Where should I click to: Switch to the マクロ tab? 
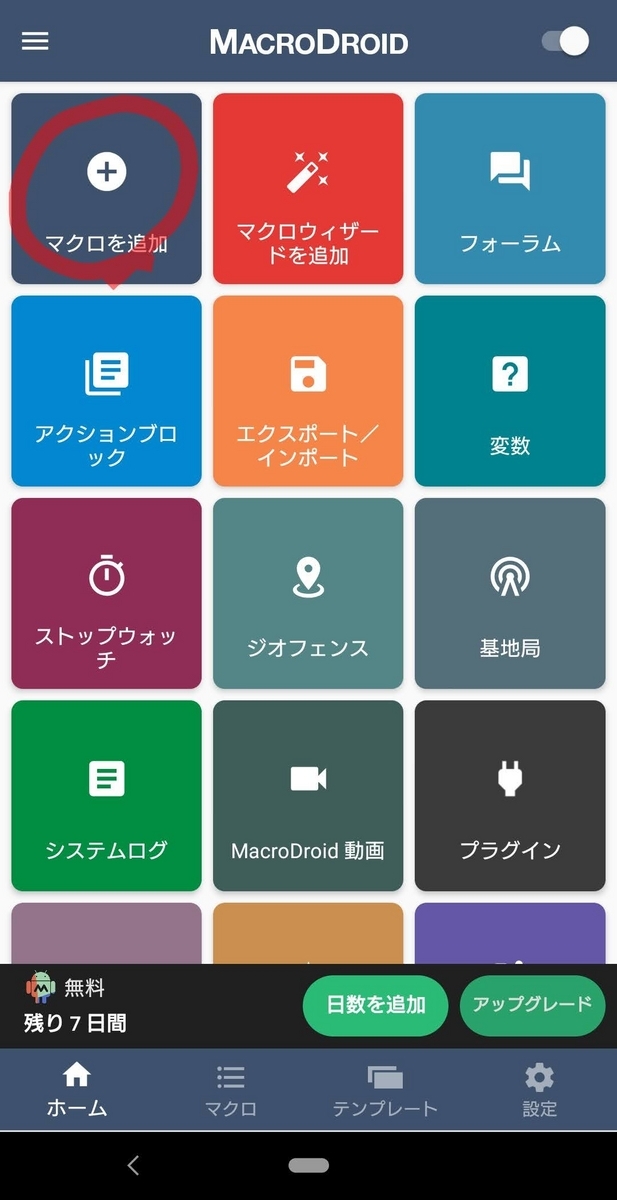[x=231, y=1090]
